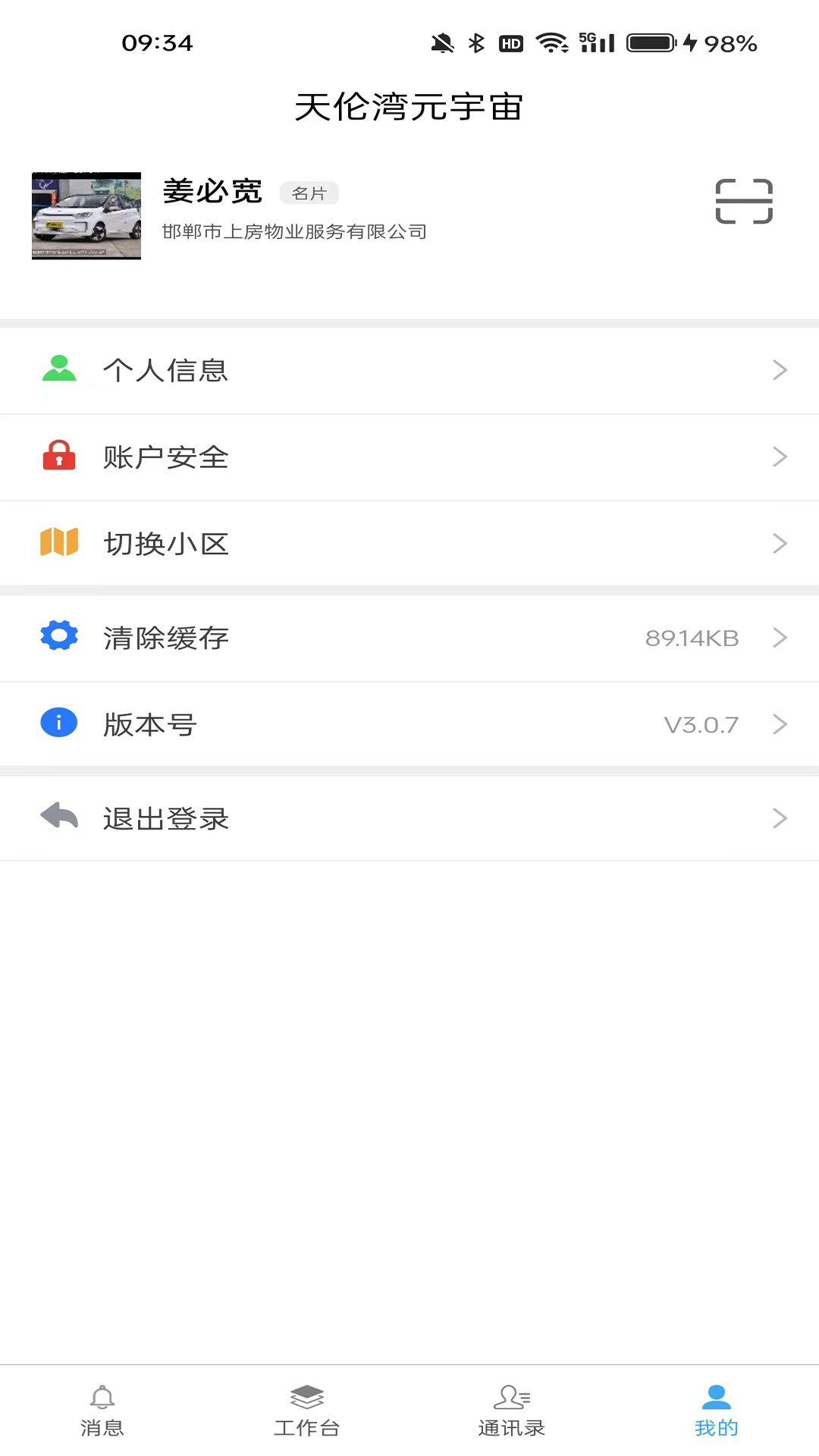Click the gray back-arrow icon for 退出登录
The height and width of the screenshot is (1456, 819).
[59, 817]
